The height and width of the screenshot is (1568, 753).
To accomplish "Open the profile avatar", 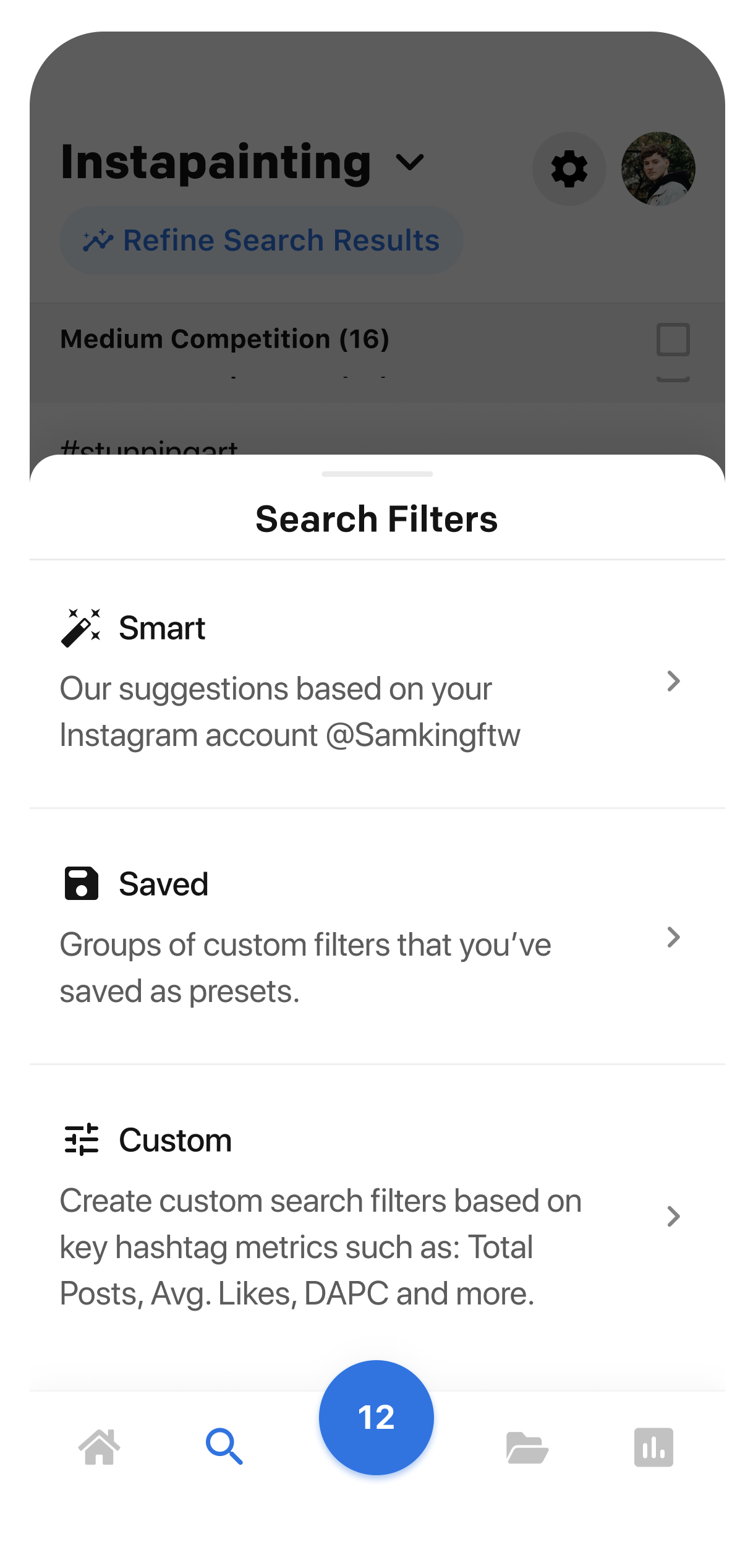I will click(x=658, y=168).
